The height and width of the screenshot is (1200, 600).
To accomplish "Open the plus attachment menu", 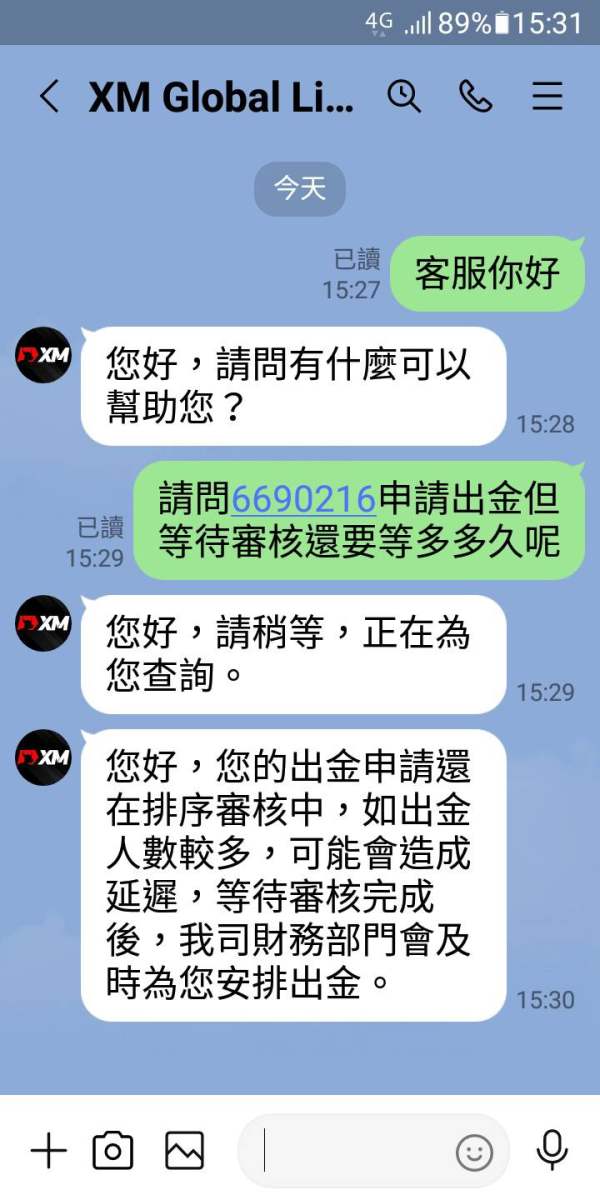I will [47, 1151].
